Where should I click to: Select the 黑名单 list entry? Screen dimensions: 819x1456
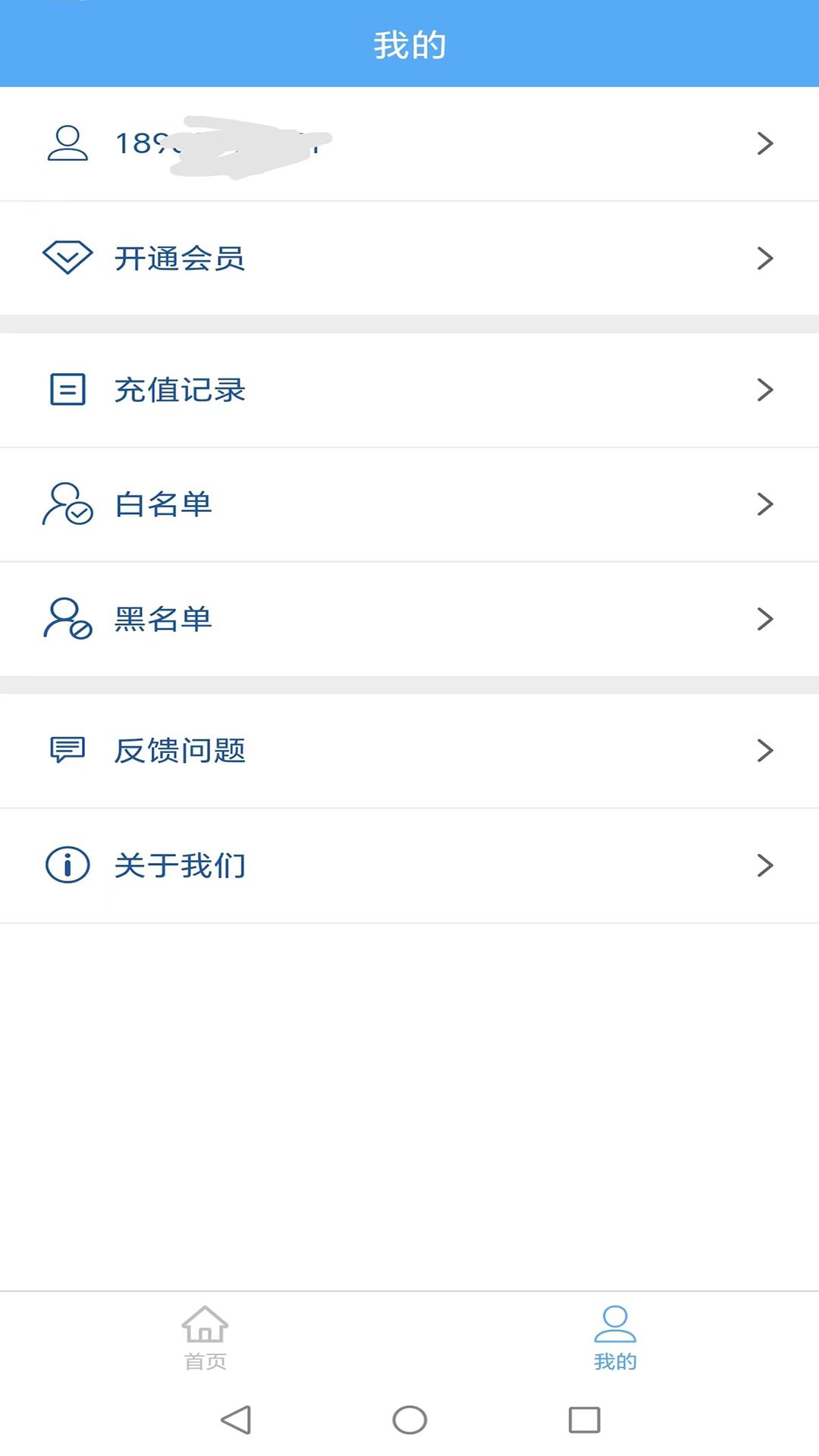click(409, 619)
